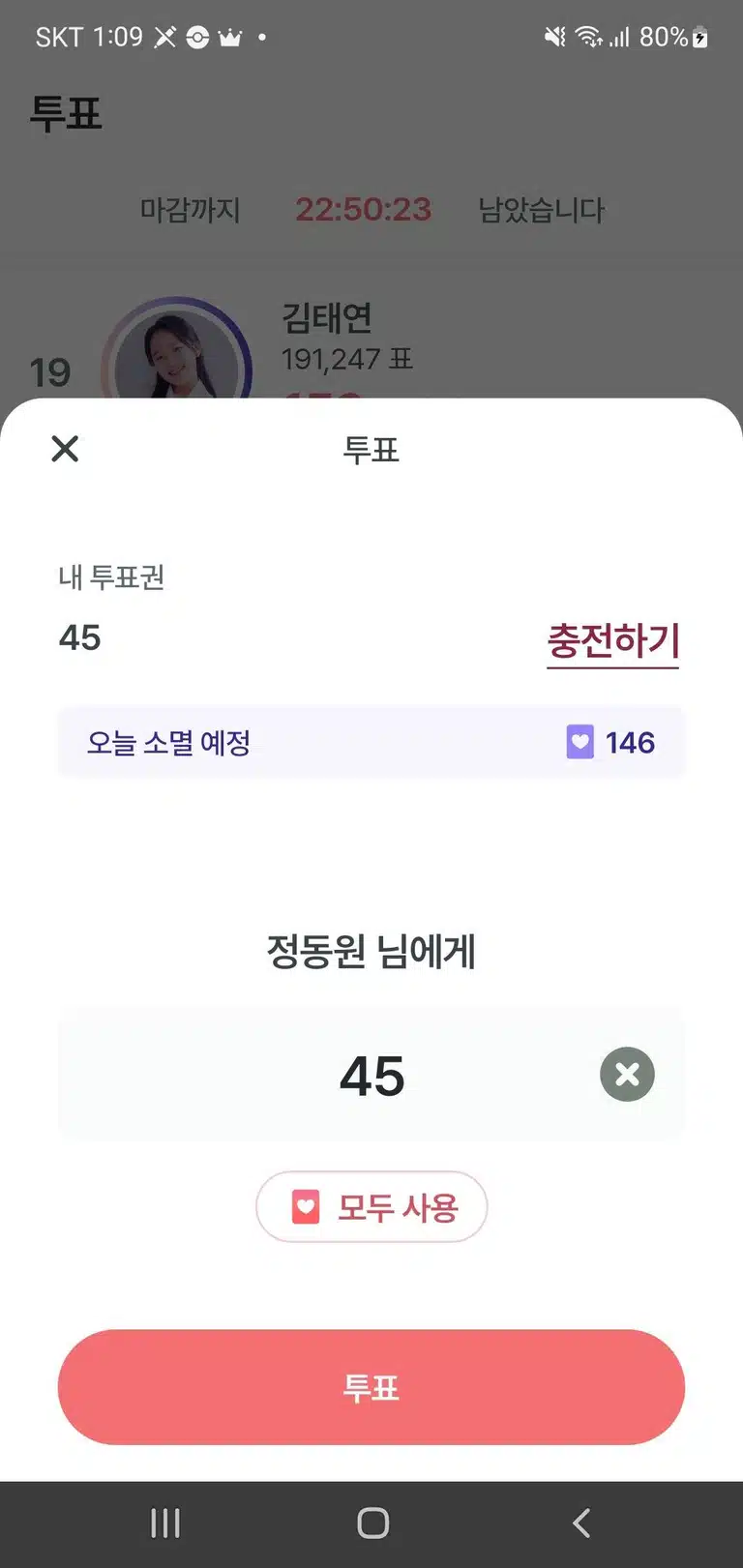The image size is (743, 1568).
Task: Close the 투표 bottom sheet
Action: point(65,449)
